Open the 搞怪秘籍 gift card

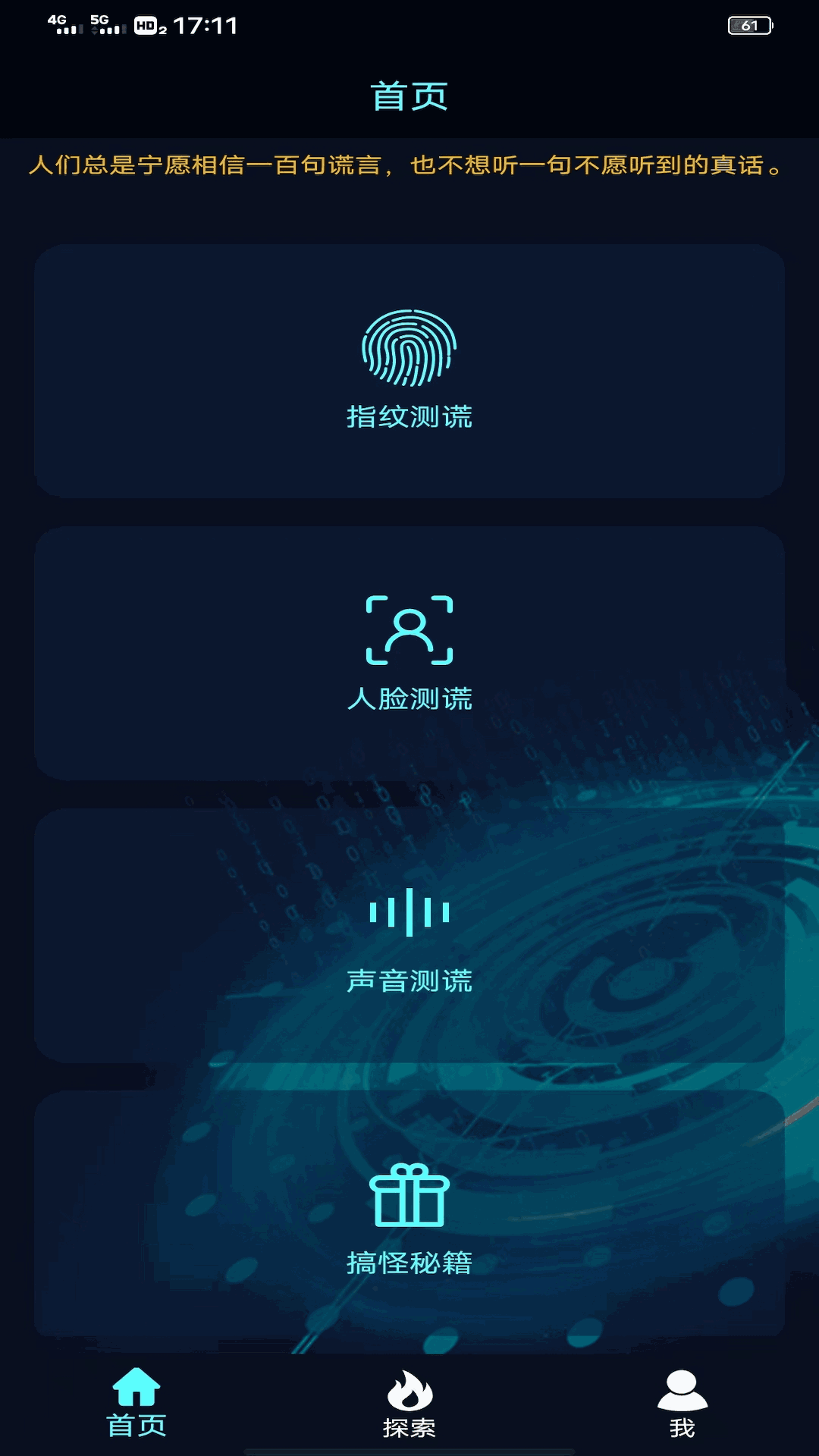(x=409, y=1214)
